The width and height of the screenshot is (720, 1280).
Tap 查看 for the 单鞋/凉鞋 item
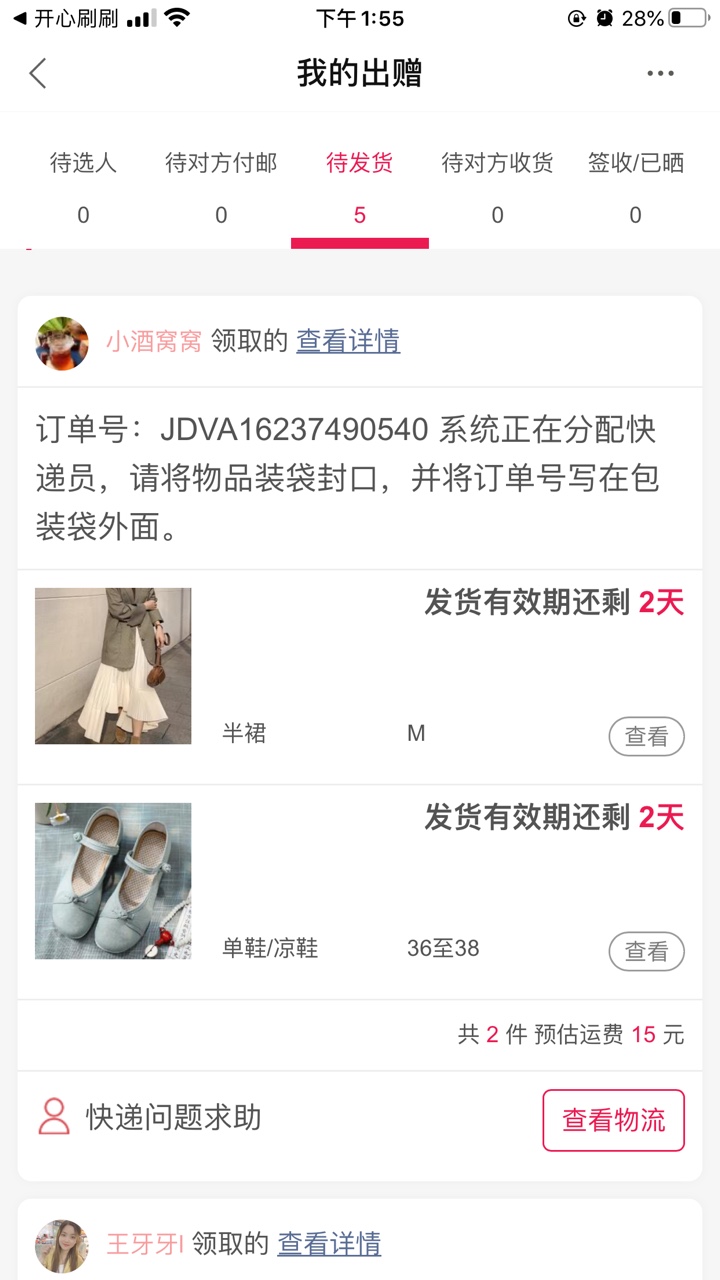tap(646, 952)
